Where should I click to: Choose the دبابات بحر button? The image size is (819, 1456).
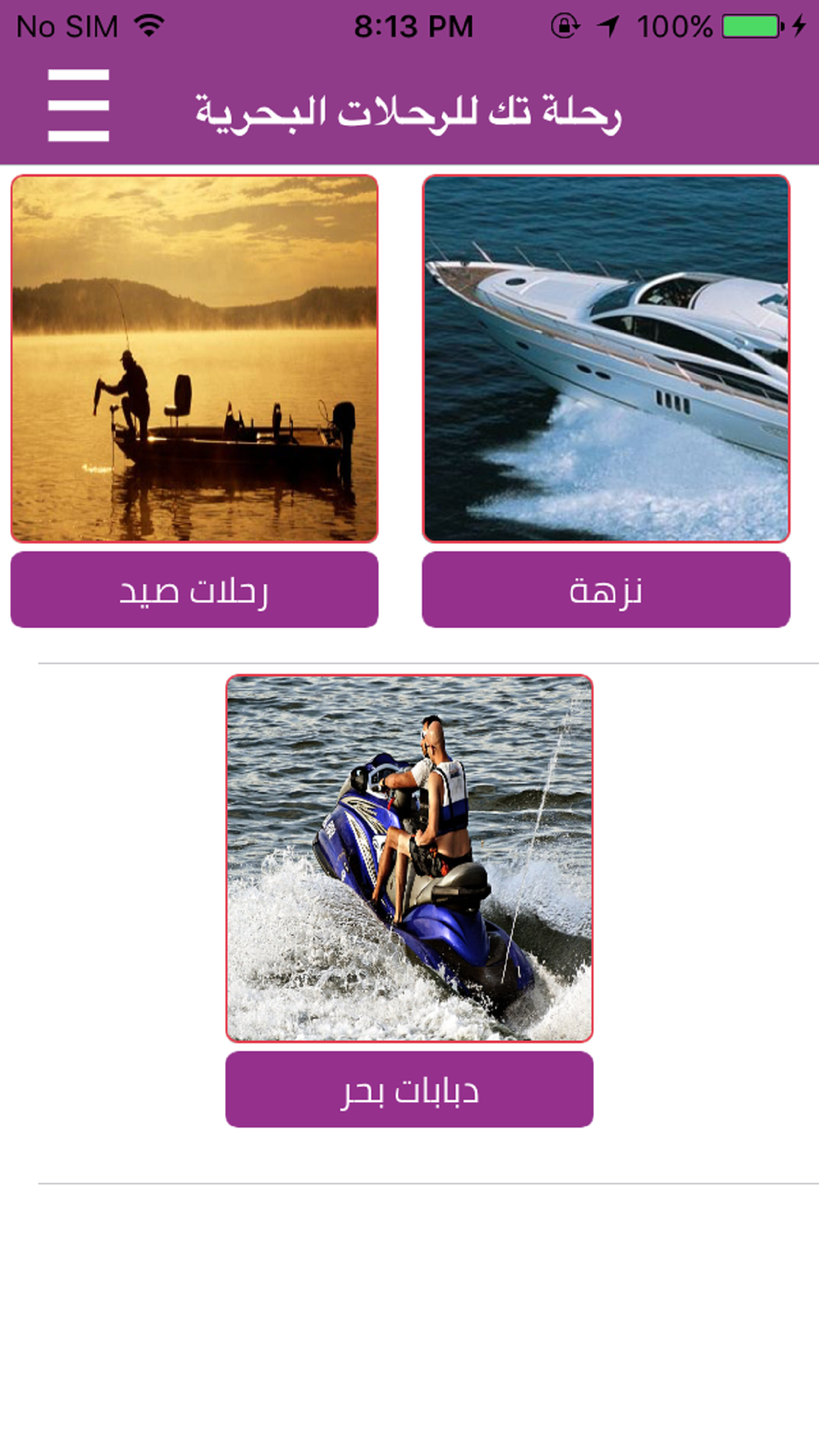(409, 1089)
